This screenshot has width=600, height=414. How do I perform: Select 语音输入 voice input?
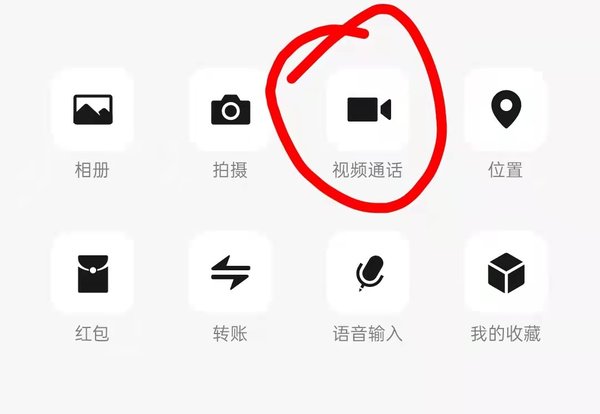368,272
